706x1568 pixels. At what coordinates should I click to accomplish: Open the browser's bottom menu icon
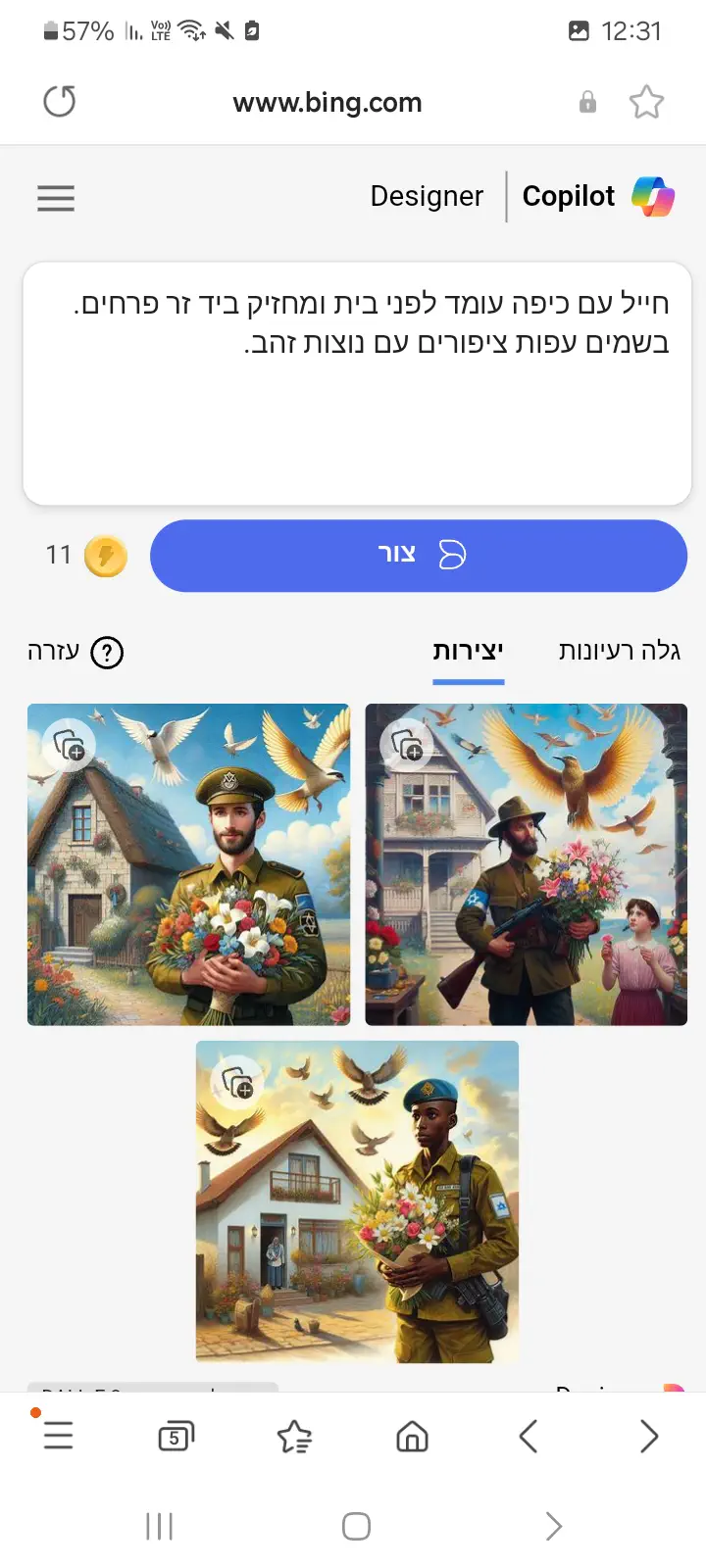click(x=58, y=1435)
